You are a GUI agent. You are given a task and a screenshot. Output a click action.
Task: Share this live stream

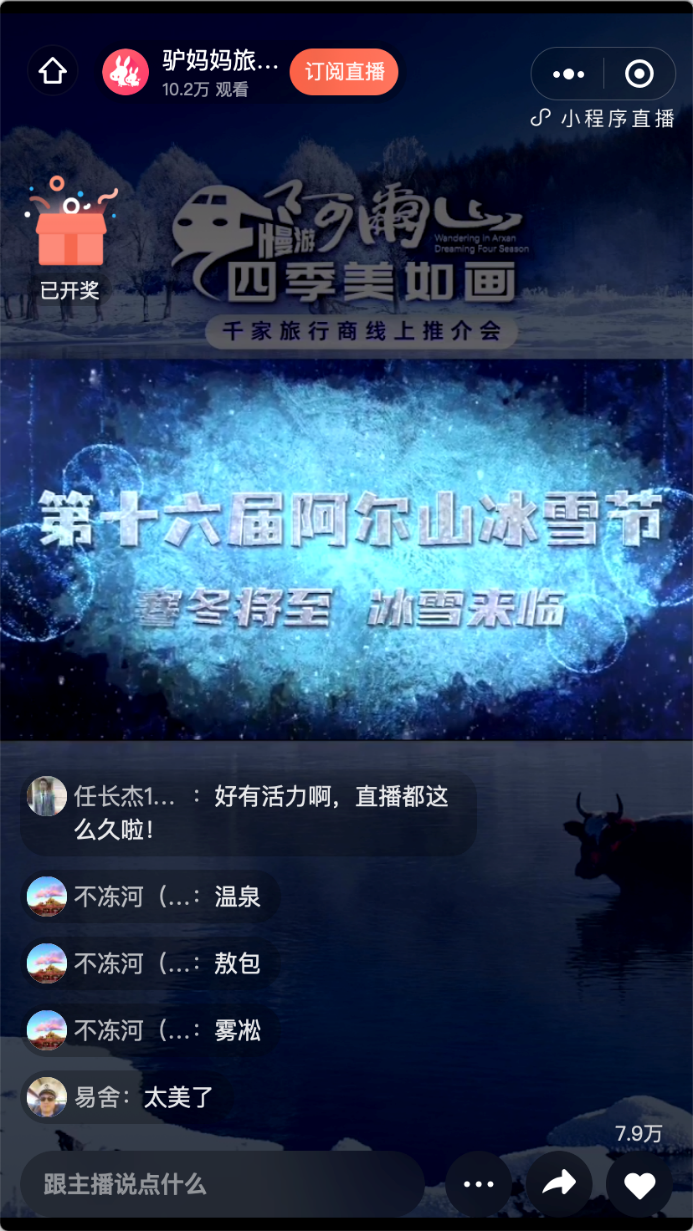click(x=559, y=1185)
